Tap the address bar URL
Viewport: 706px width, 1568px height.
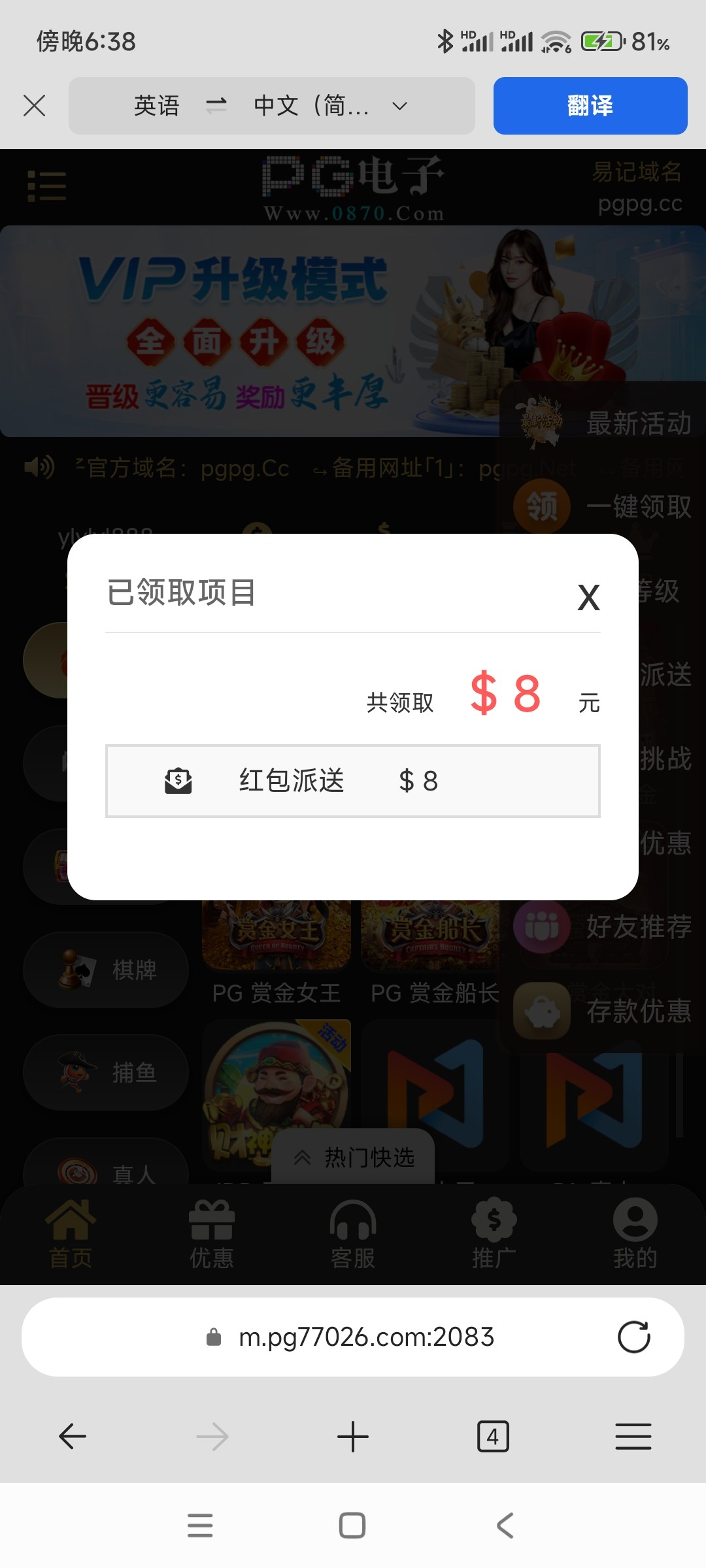point(366,1337)
